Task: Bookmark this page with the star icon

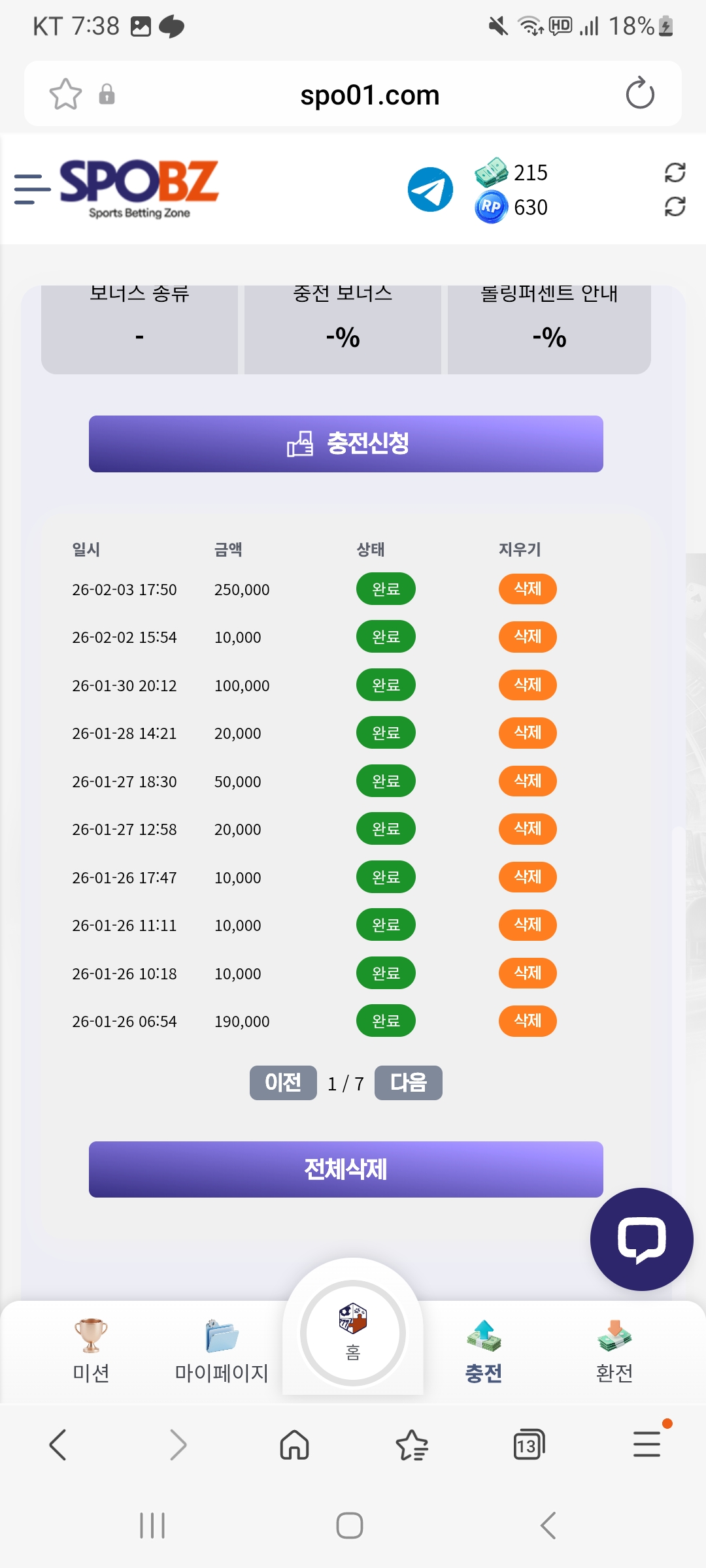Action: (65, 94)
